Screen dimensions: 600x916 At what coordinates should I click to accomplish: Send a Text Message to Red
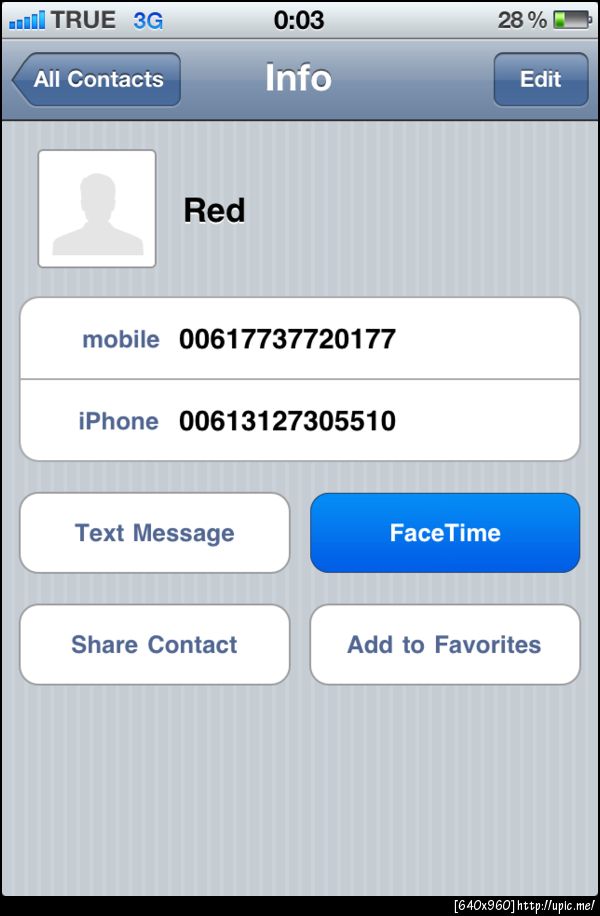[155, 533]
